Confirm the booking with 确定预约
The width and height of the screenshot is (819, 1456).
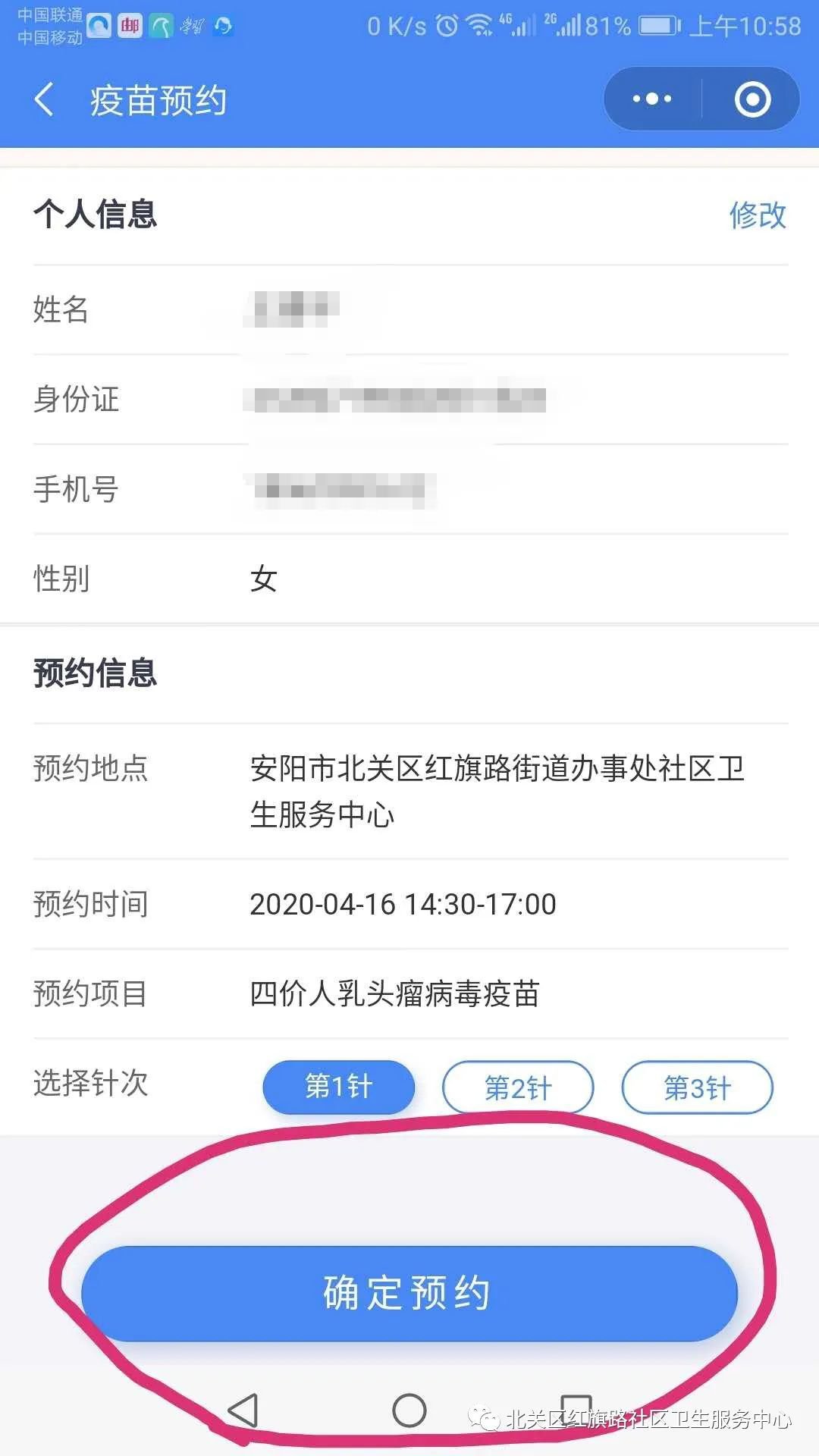click(x=409, y=1293)
